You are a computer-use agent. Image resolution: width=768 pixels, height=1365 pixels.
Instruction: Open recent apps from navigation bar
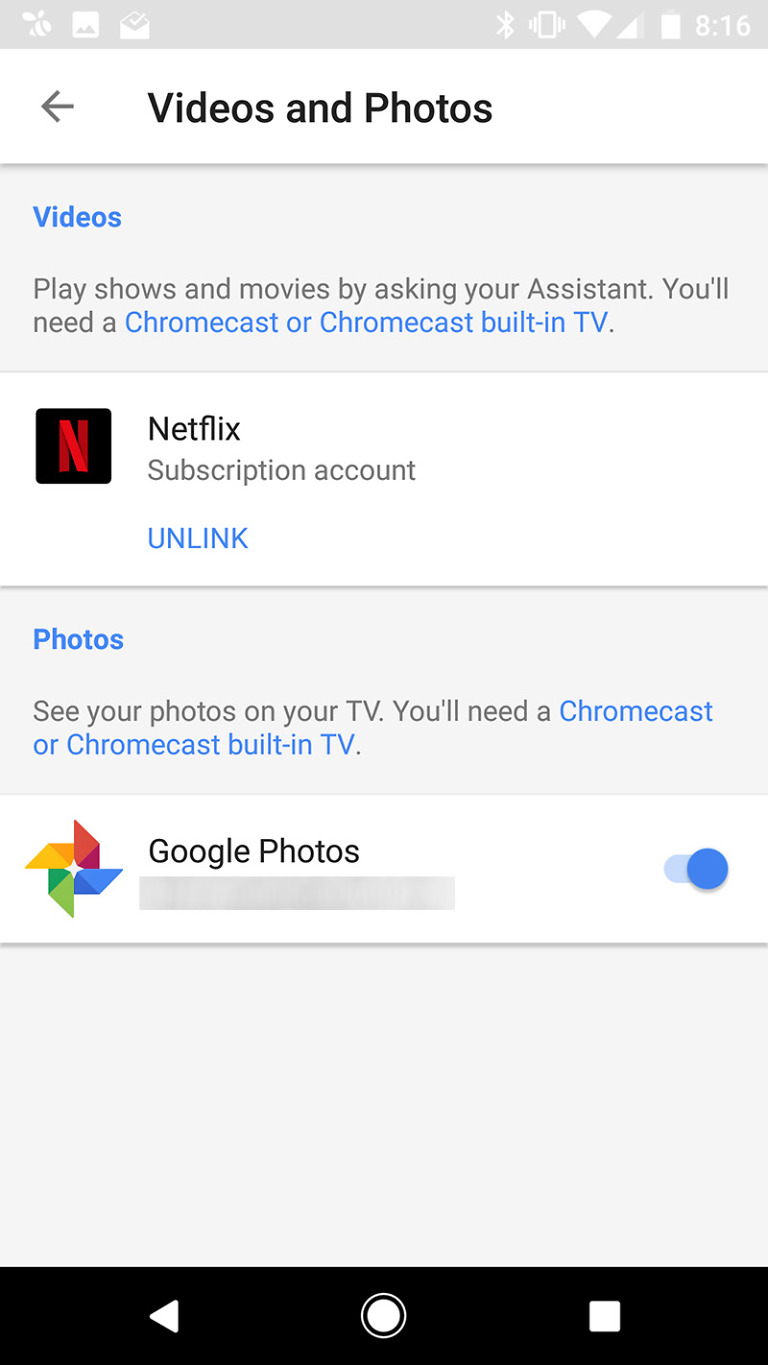coord(604,1316)
